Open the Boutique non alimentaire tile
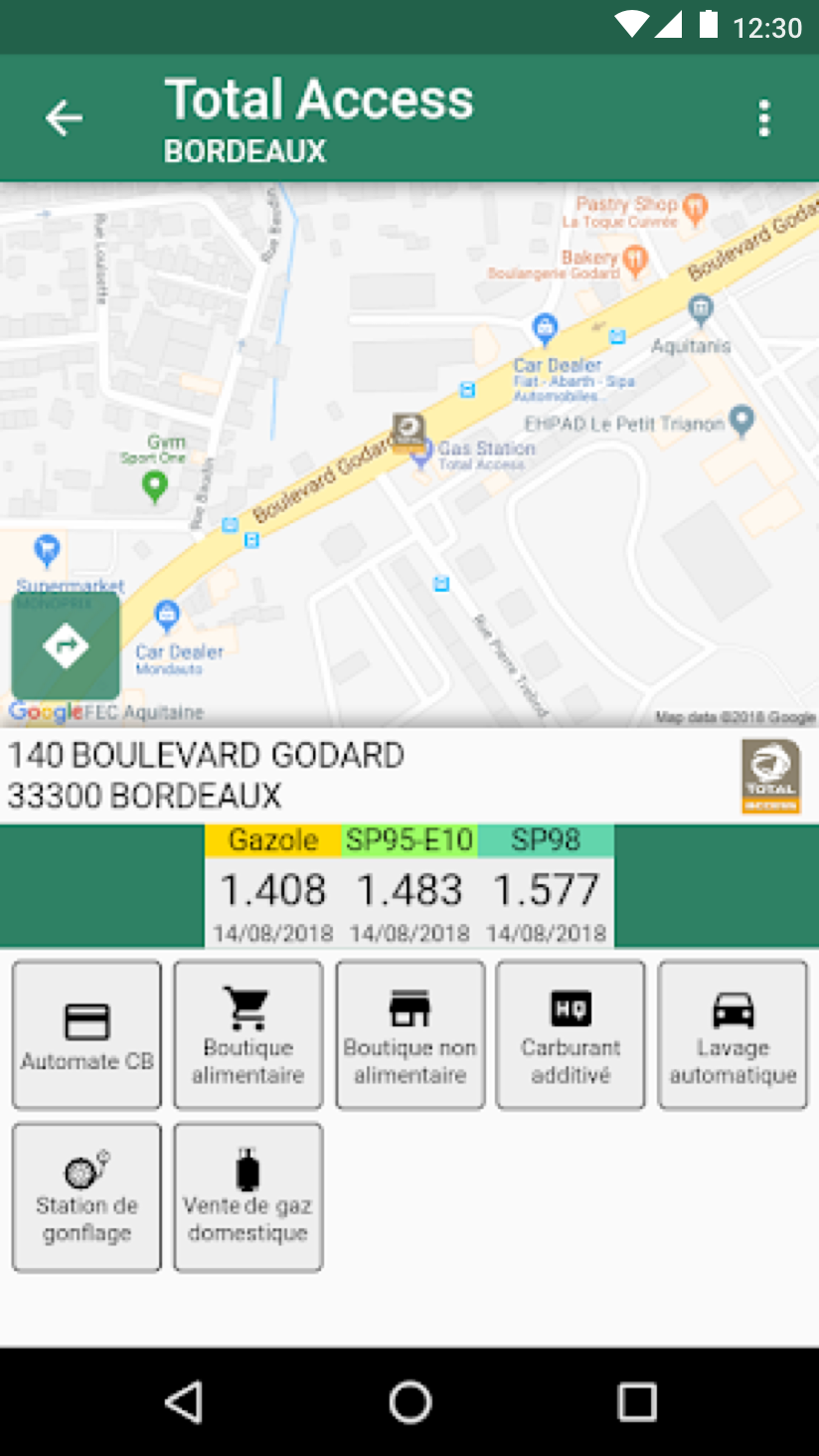The width and height of the screenshot is (819, 1456). click(409, 1034)
